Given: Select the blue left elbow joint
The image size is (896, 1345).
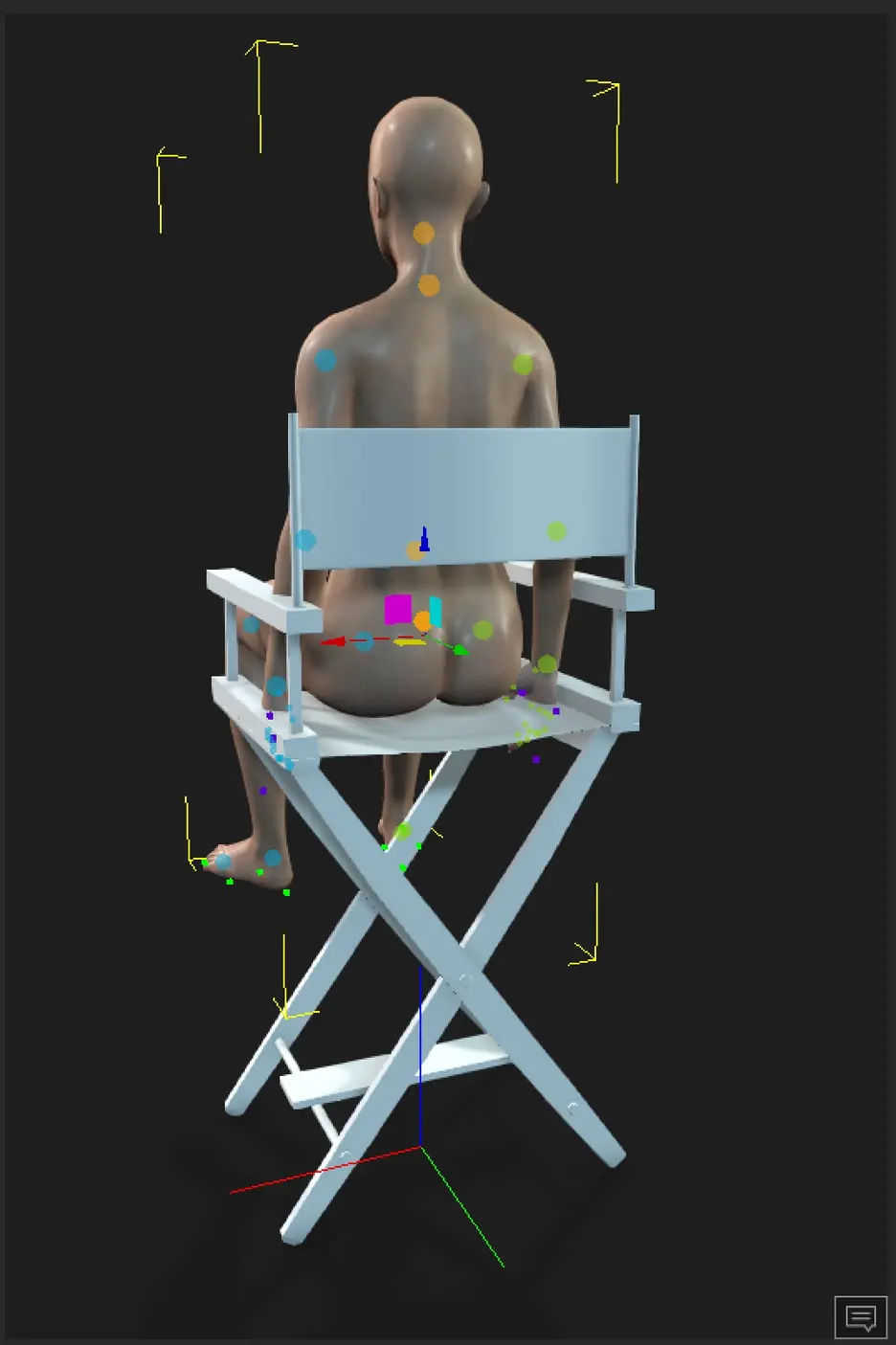Looking at the screenshot, I should [x=304, y=540].
